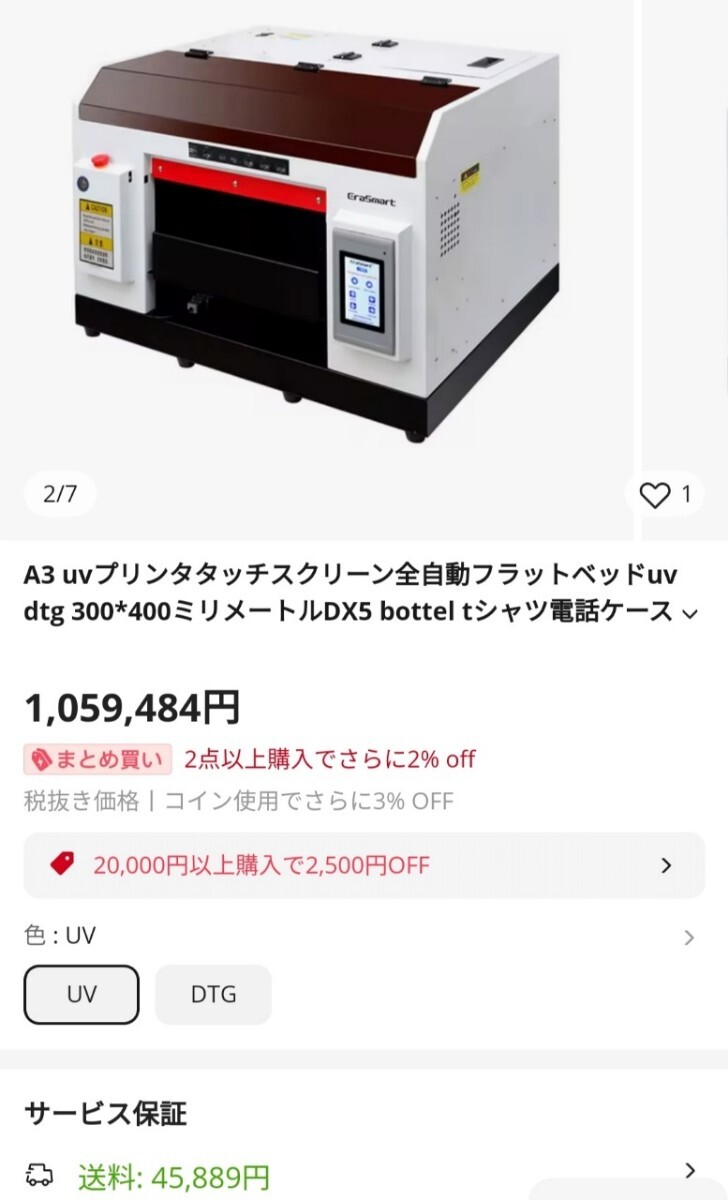The width and height of the screenshot is (728, 1200).
Task: Open the 20,000円以上購入で2,500円OFF coupon banner
Action: (364, 865)
